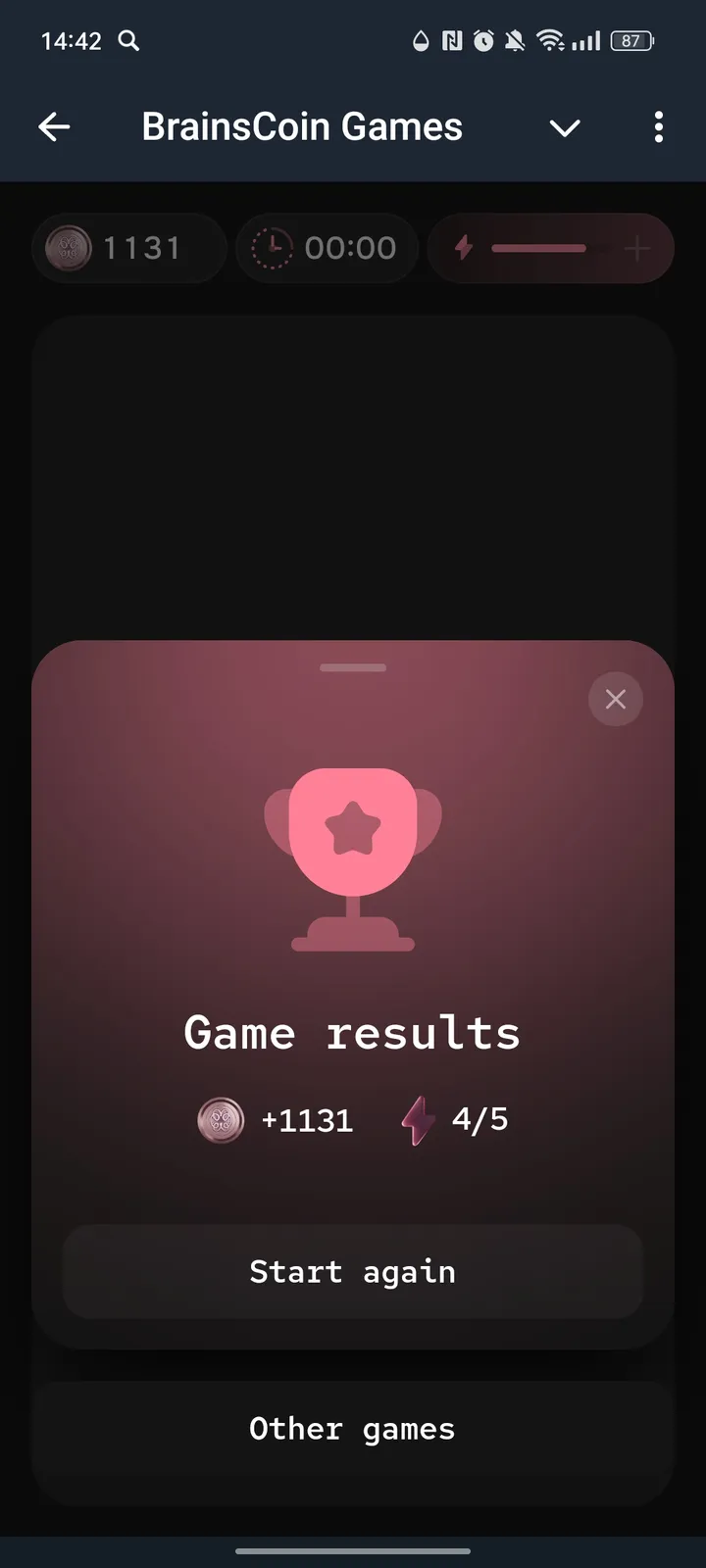Image resolution: width=706 pixels, height=1568 pixels.
Task: Open Other games
Action: 353,1429
